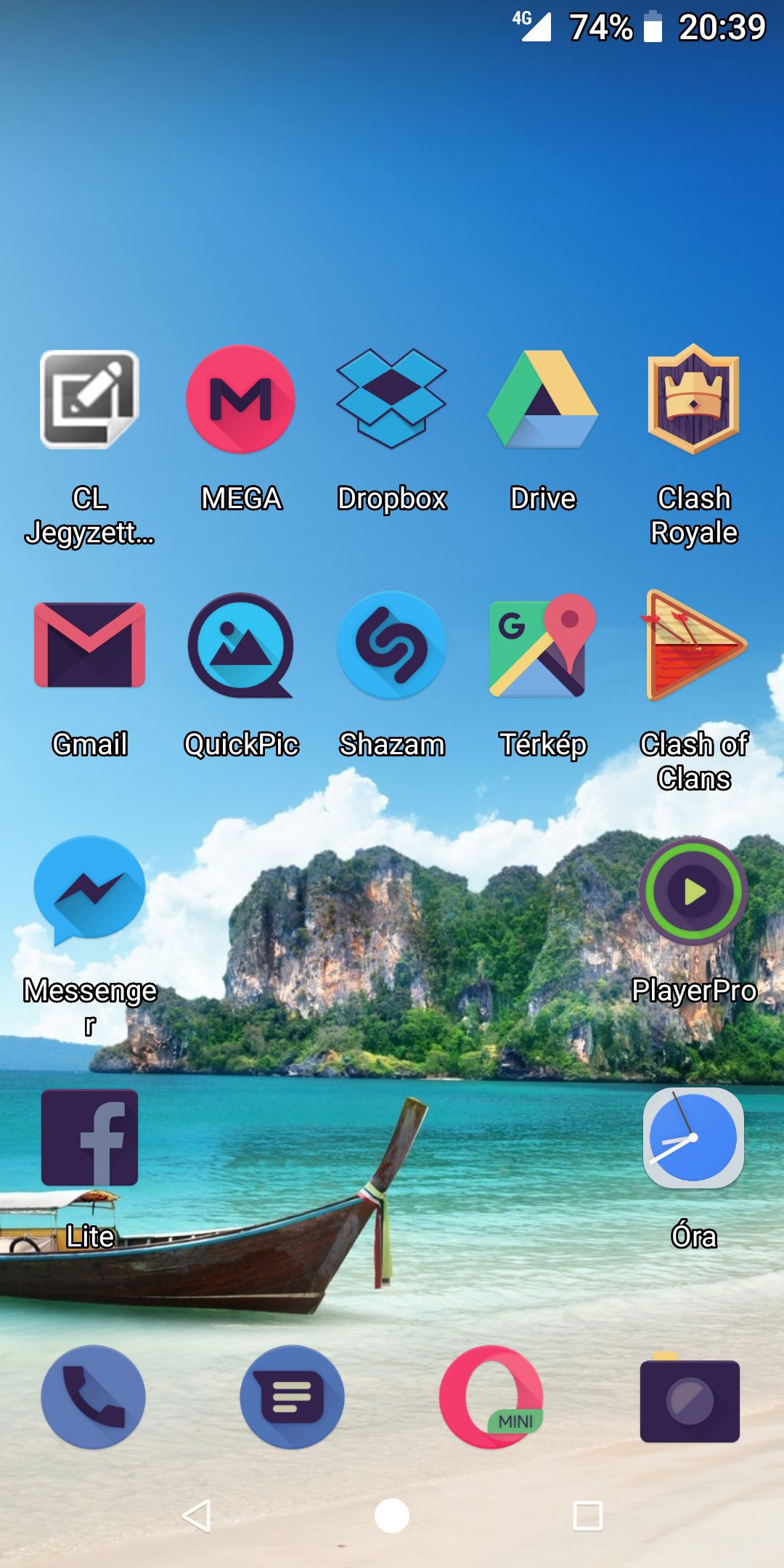The width and height of the screenshot is (784, 1568).
Task: Launch Opera Mini browser
Action: pos(491,1397)
